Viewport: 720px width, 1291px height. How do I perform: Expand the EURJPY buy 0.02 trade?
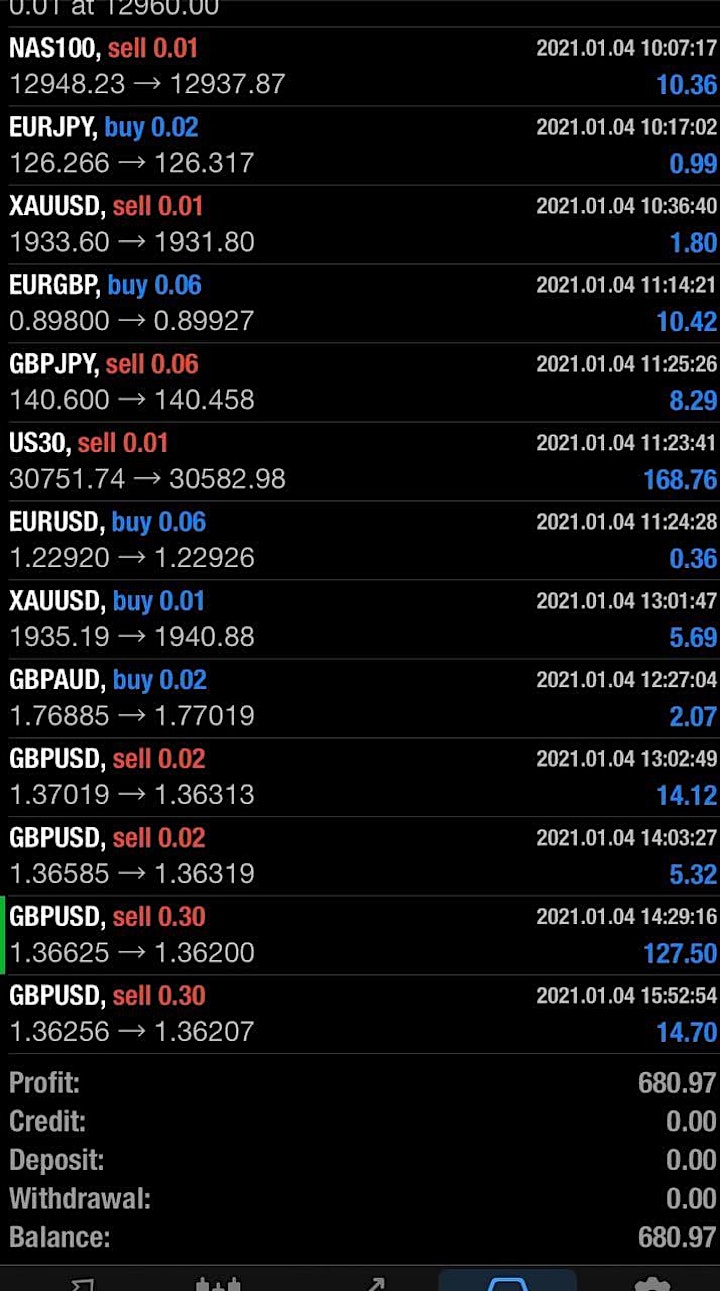360,145
